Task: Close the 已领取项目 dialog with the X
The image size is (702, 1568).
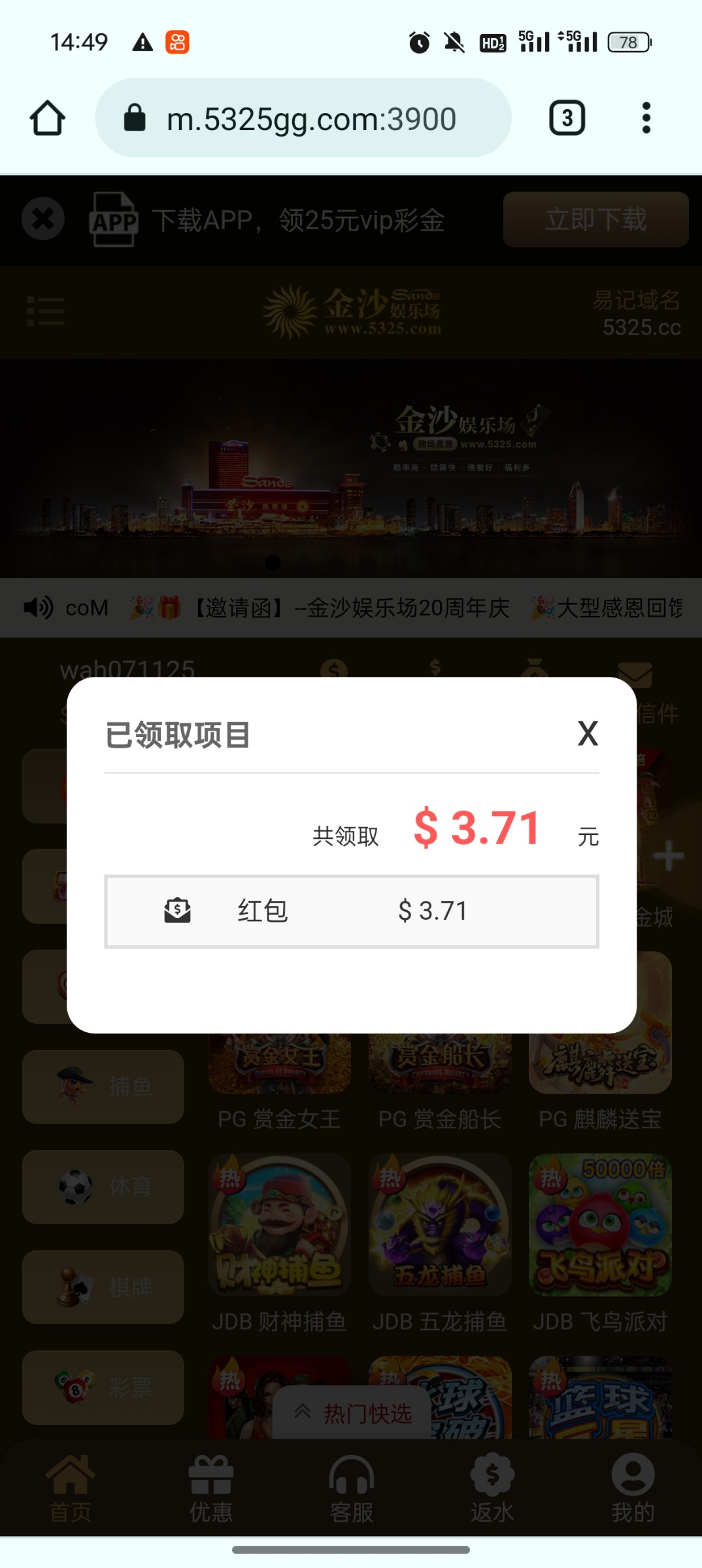Action: pyautogui.click(x=588, y=734)
